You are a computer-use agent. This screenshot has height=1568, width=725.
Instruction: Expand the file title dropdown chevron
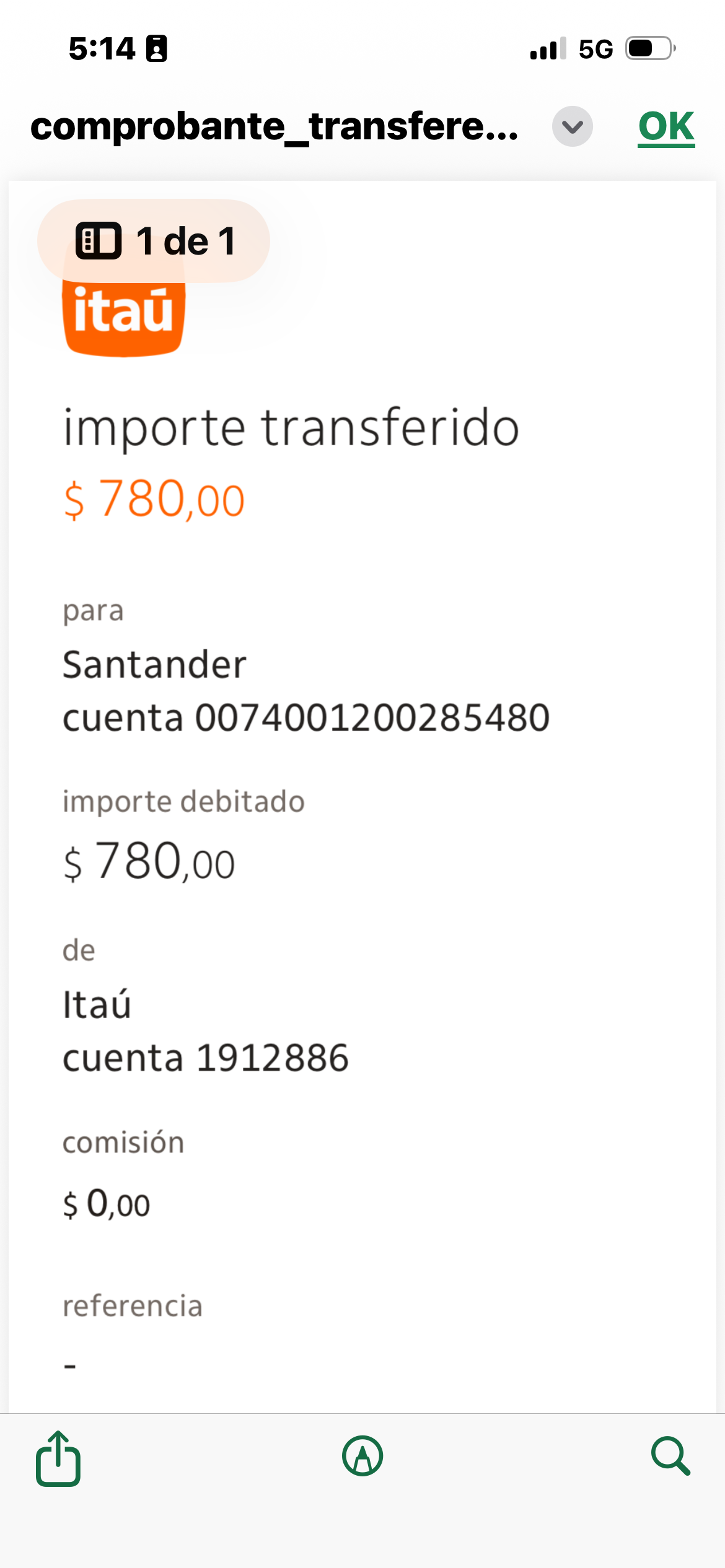click(572, 126)
